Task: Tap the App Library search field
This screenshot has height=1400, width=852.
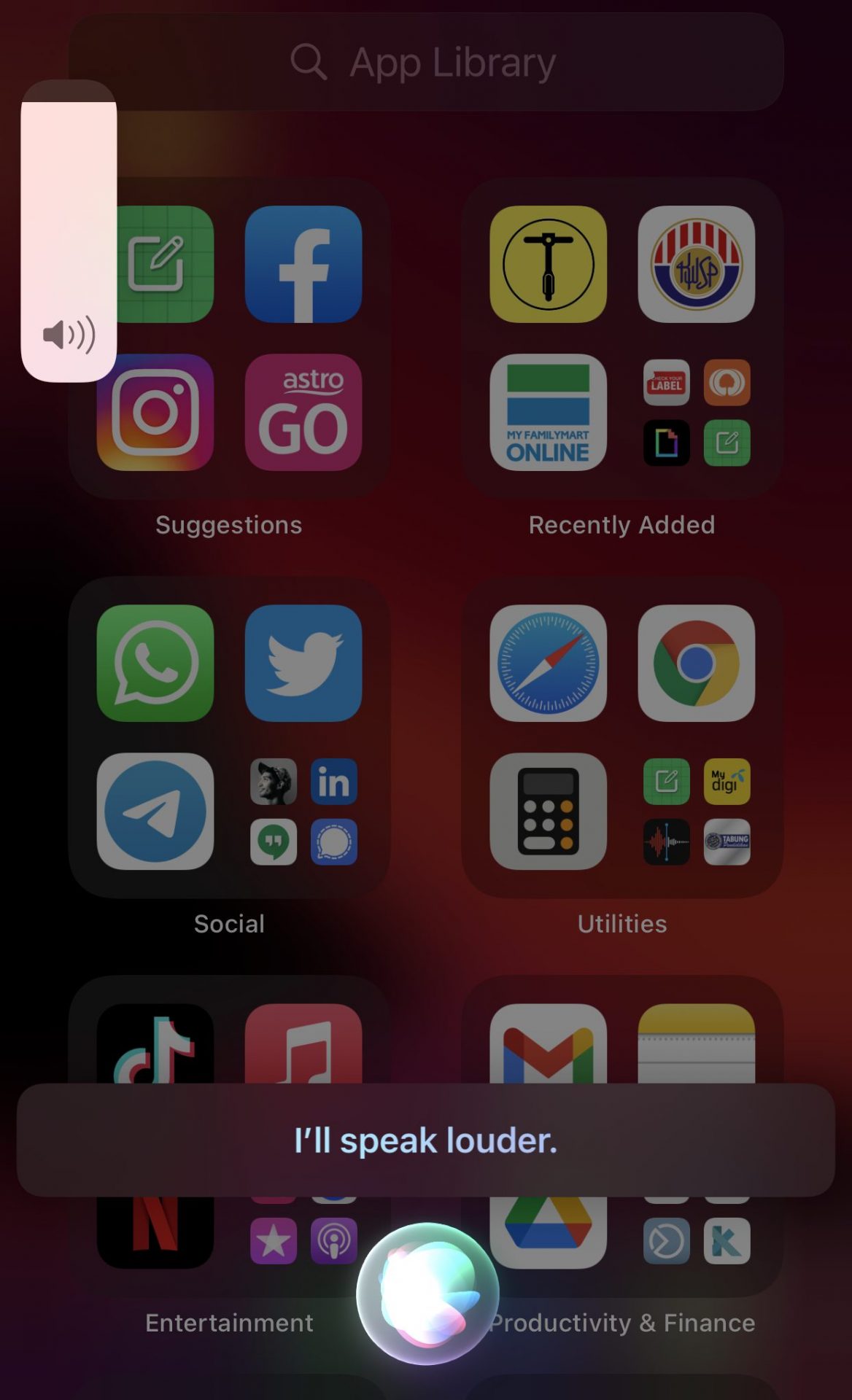Action: coord(426,62)
